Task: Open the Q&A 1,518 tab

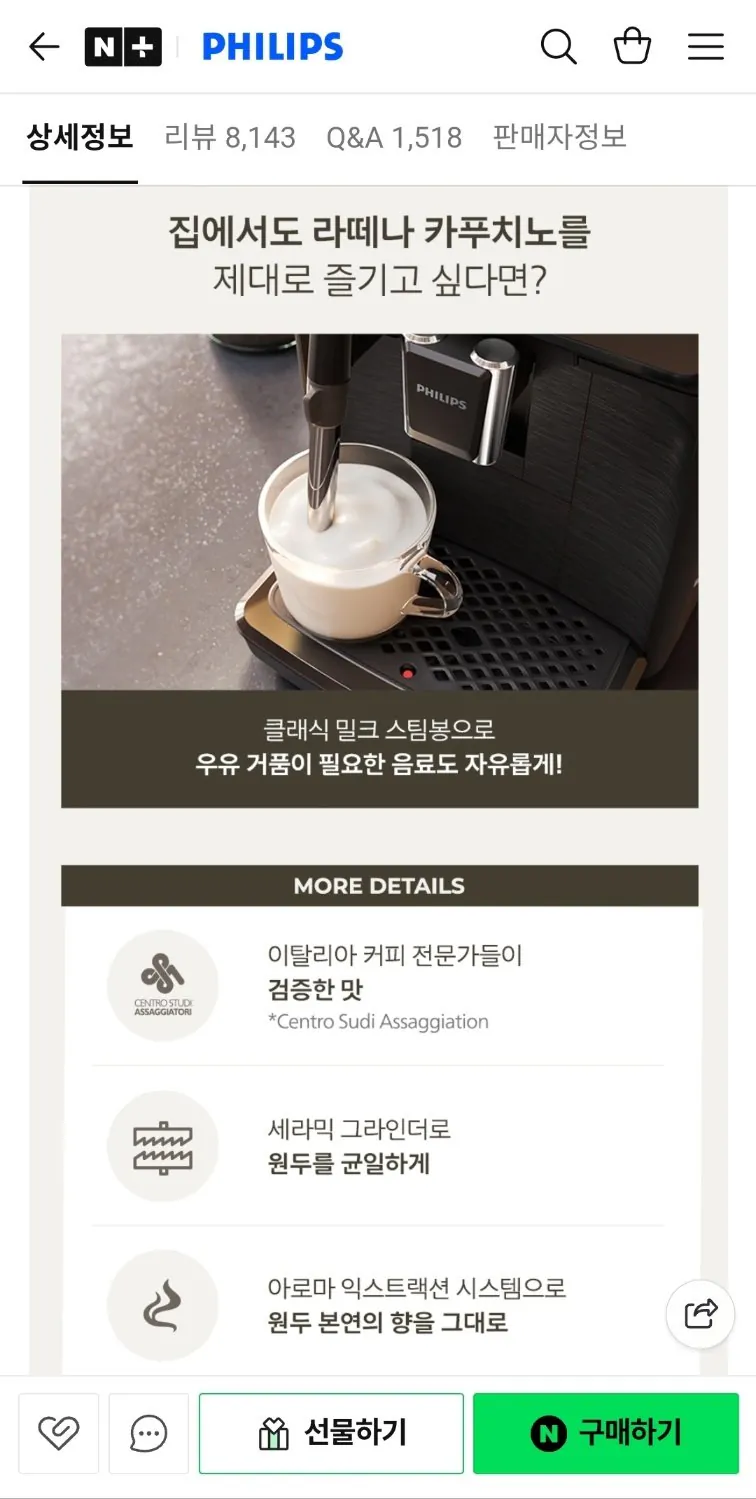Action: (x=393, y=137)
